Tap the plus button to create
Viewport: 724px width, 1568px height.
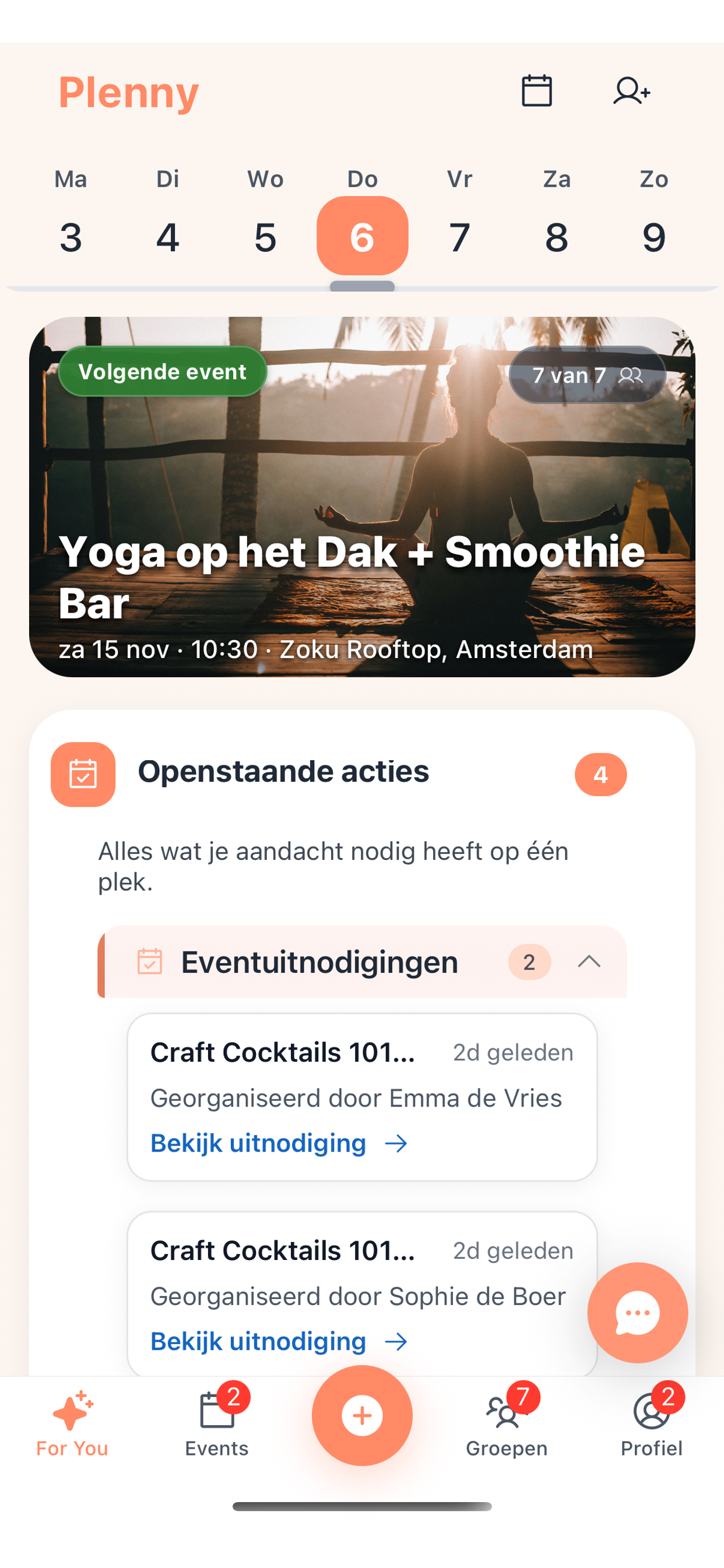click(362, 1415)
